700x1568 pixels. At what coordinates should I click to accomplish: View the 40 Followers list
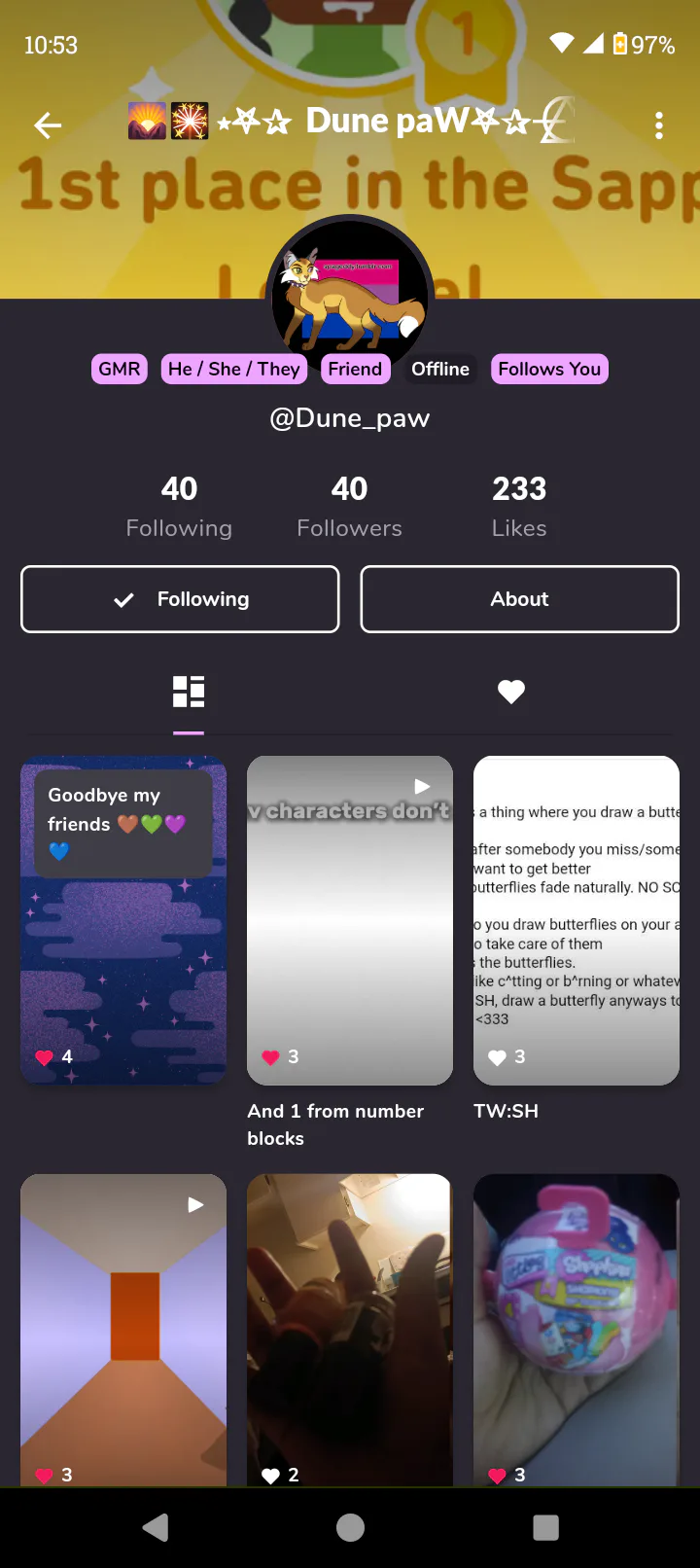point(349,507)
